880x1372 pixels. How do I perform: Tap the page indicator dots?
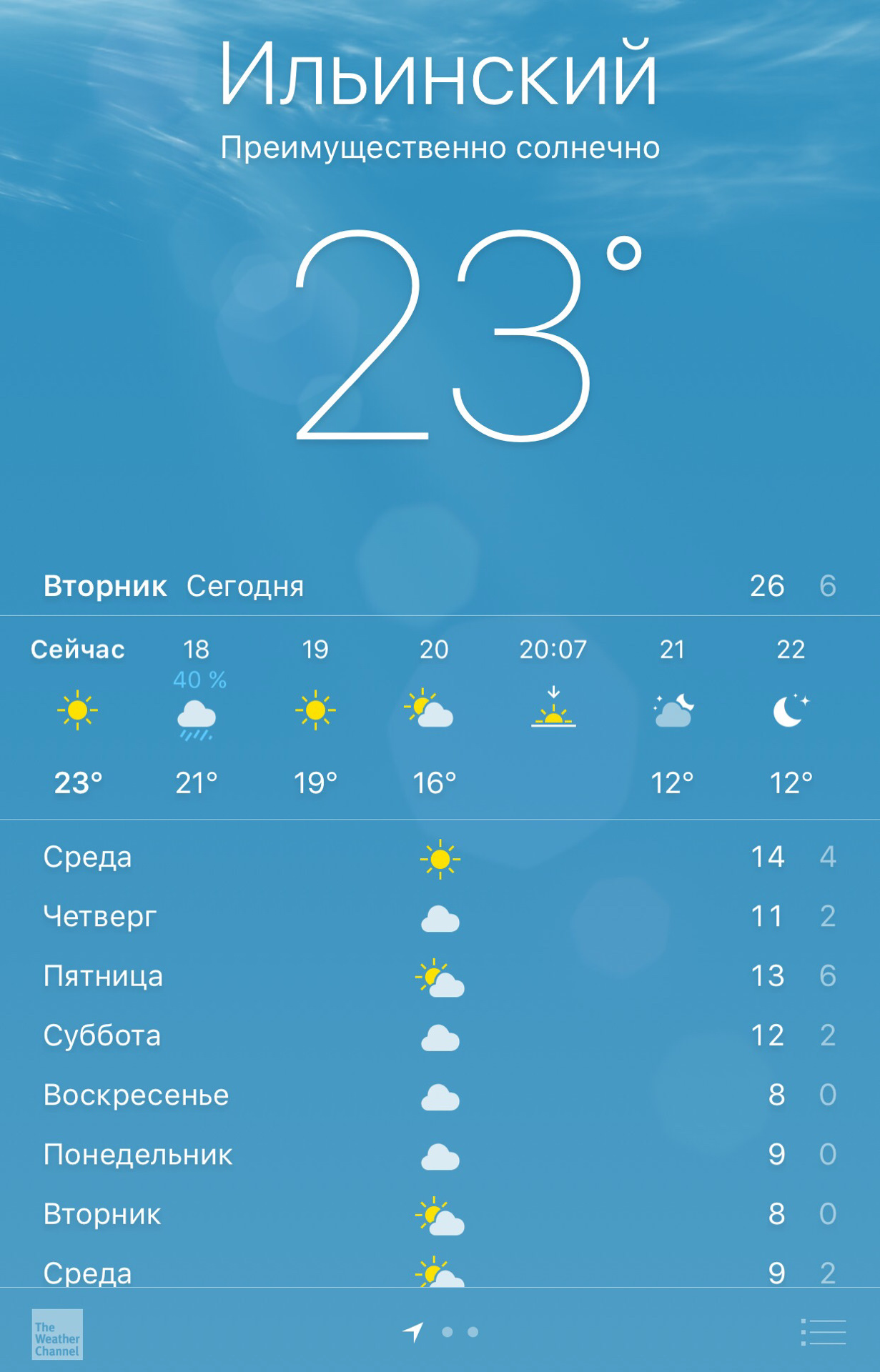[x=460, y=1332]
